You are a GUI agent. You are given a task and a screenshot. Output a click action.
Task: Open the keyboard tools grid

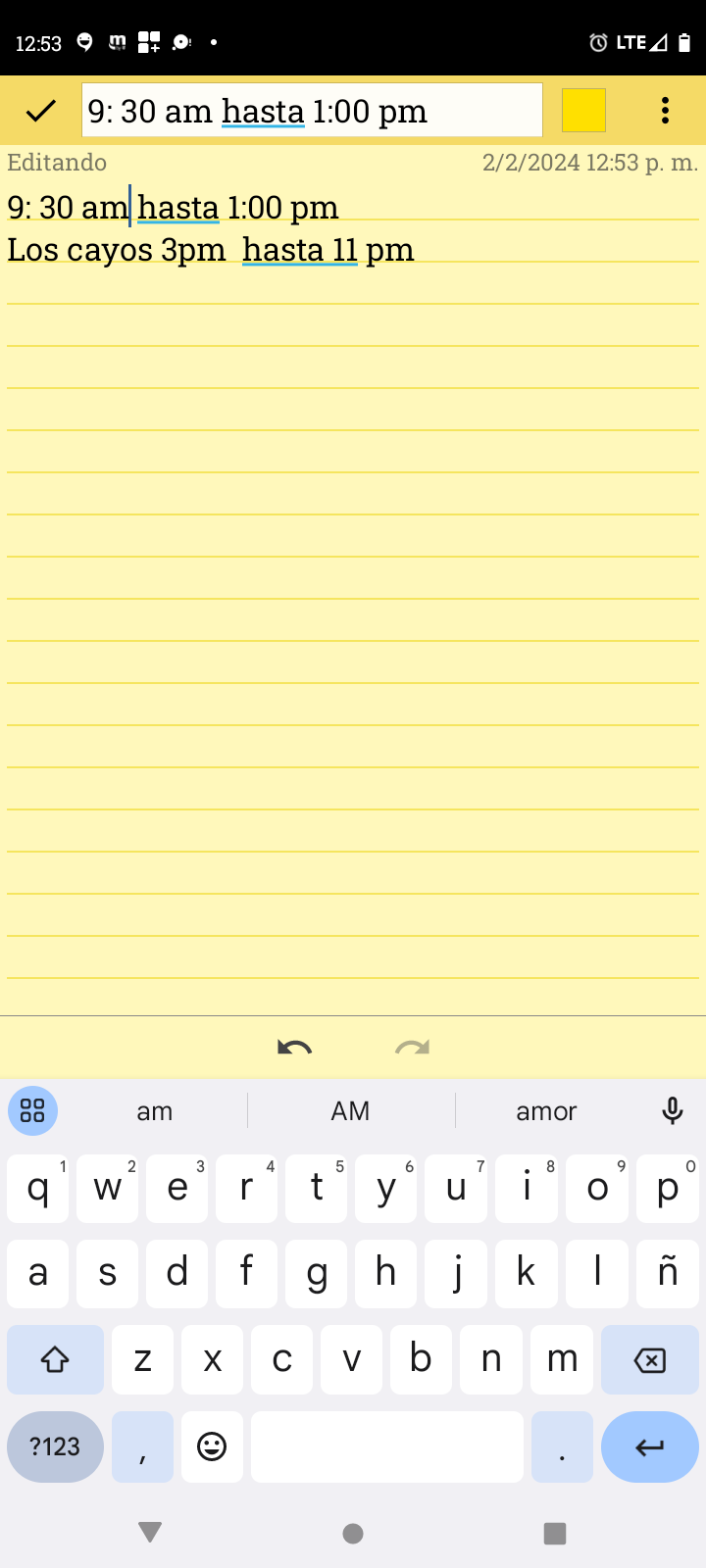32,1111
